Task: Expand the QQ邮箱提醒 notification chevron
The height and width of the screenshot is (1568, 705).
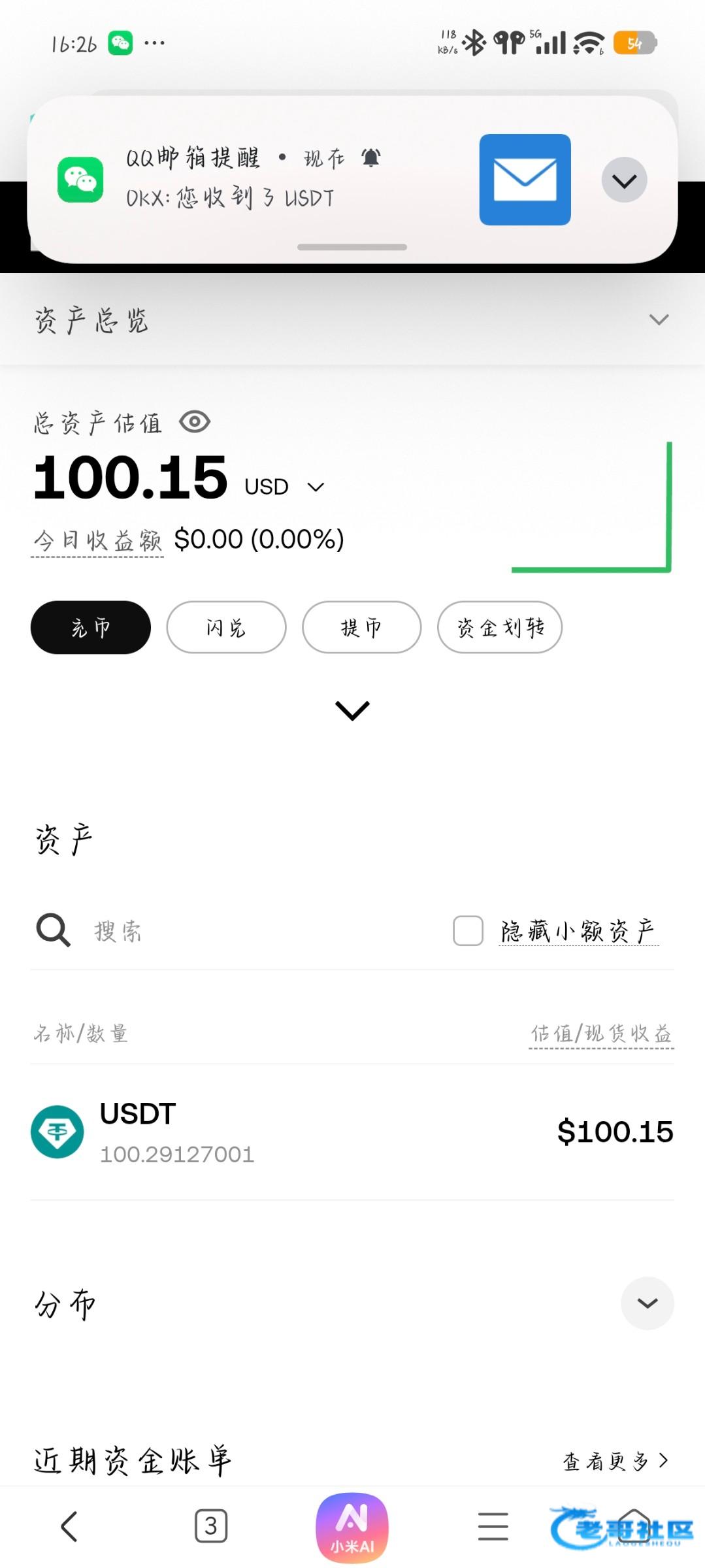Action: [x=624, y=180]
